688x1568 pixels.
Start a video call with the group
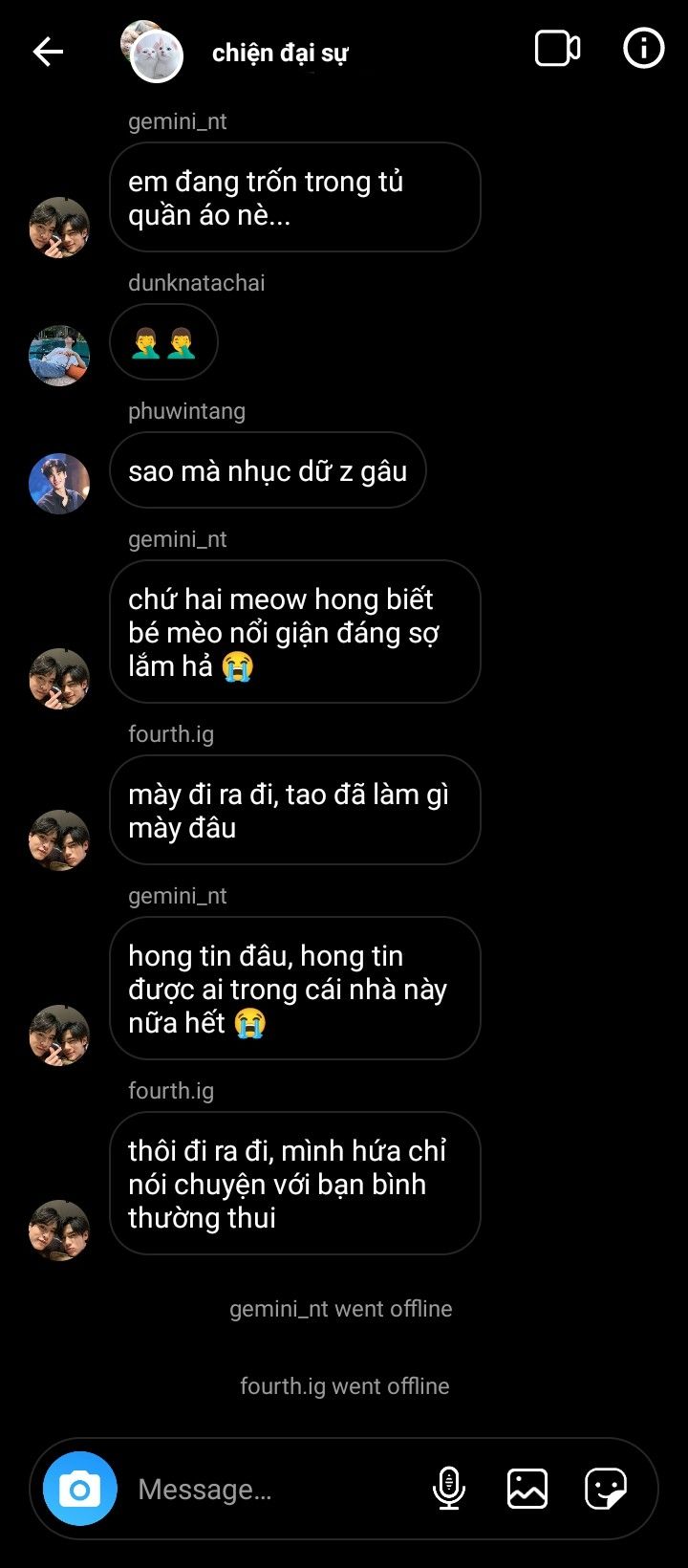click(x=557, y=49)
